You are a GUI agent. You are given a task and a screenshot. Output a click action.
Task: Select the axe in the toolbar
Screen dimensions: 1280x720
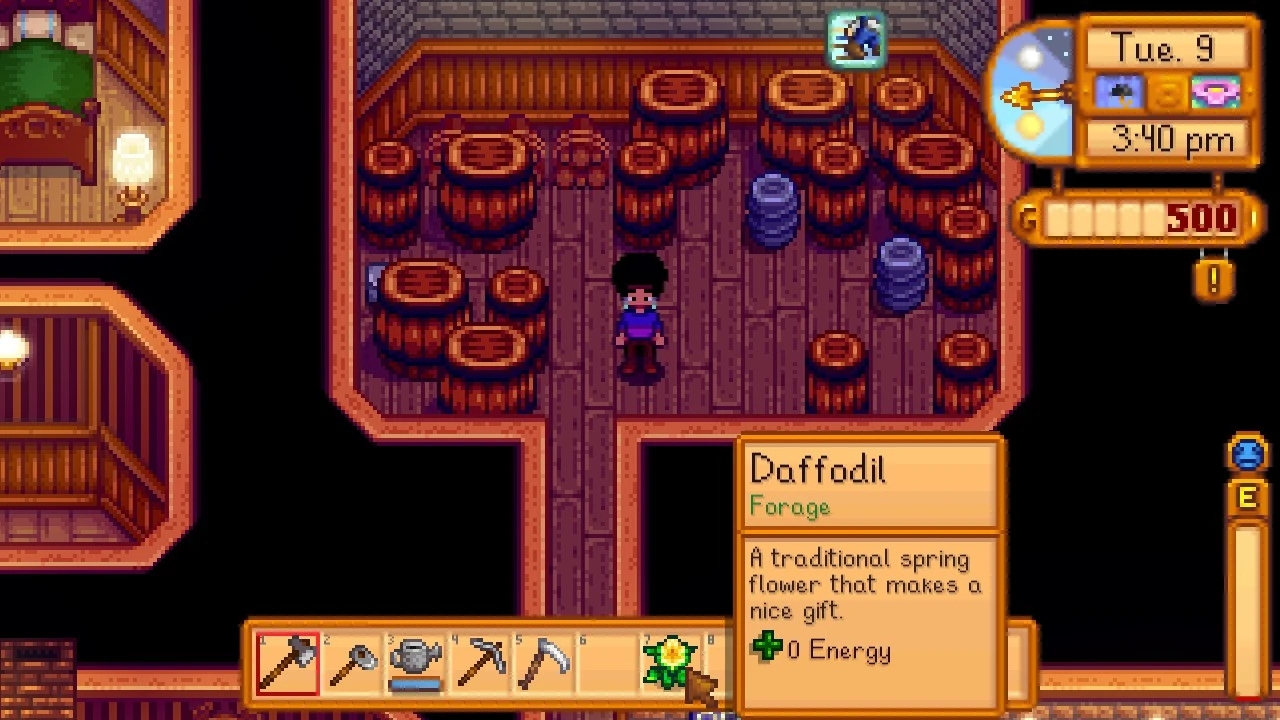tap(289, 664)
